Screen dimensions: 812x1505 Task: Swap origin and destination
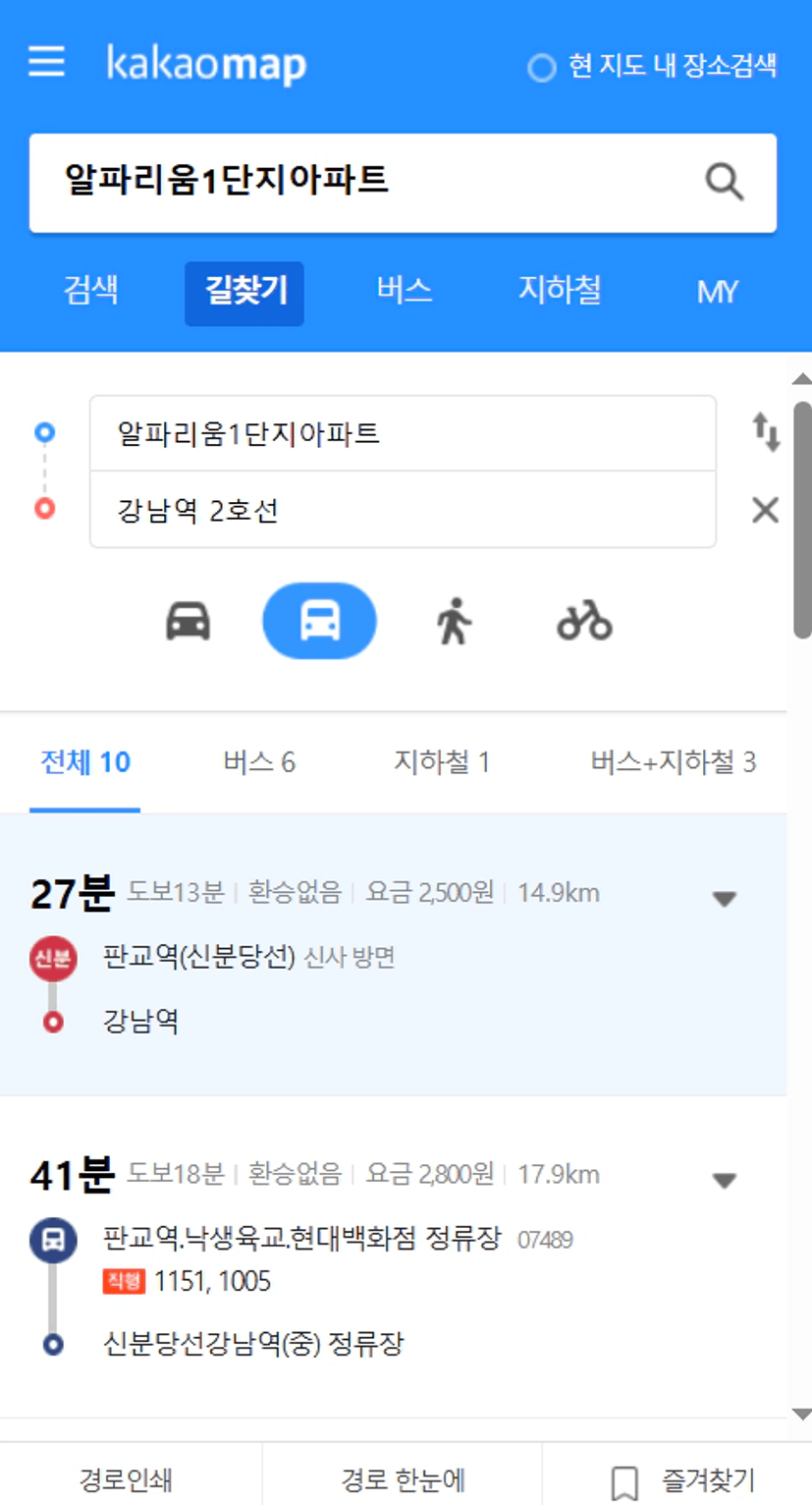coord(766,432)
